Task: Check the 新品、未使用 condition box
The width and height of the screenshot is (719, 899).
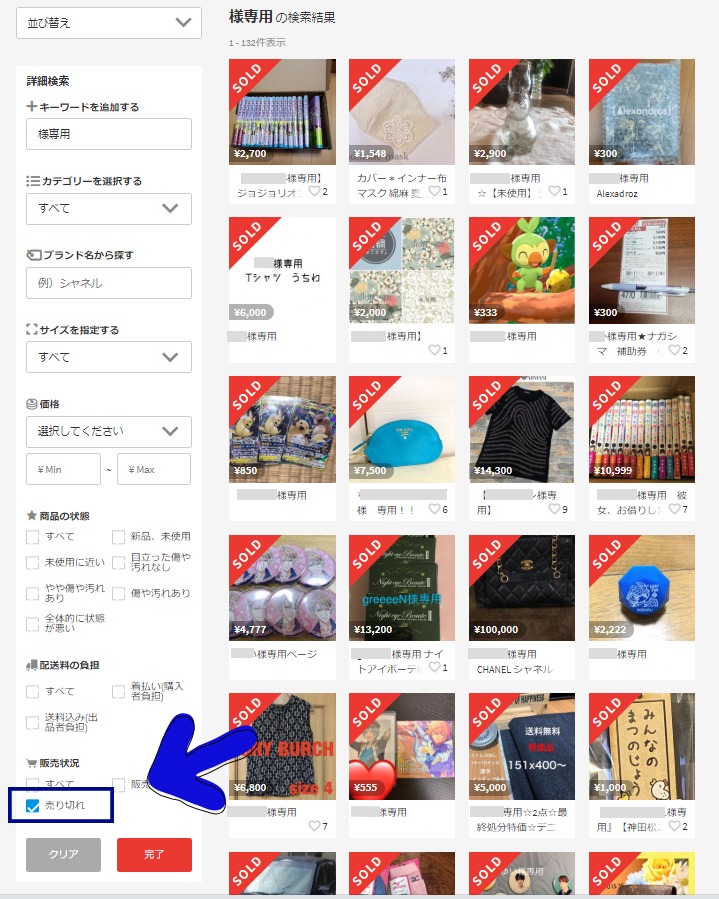Action: (x=119, y=537)
